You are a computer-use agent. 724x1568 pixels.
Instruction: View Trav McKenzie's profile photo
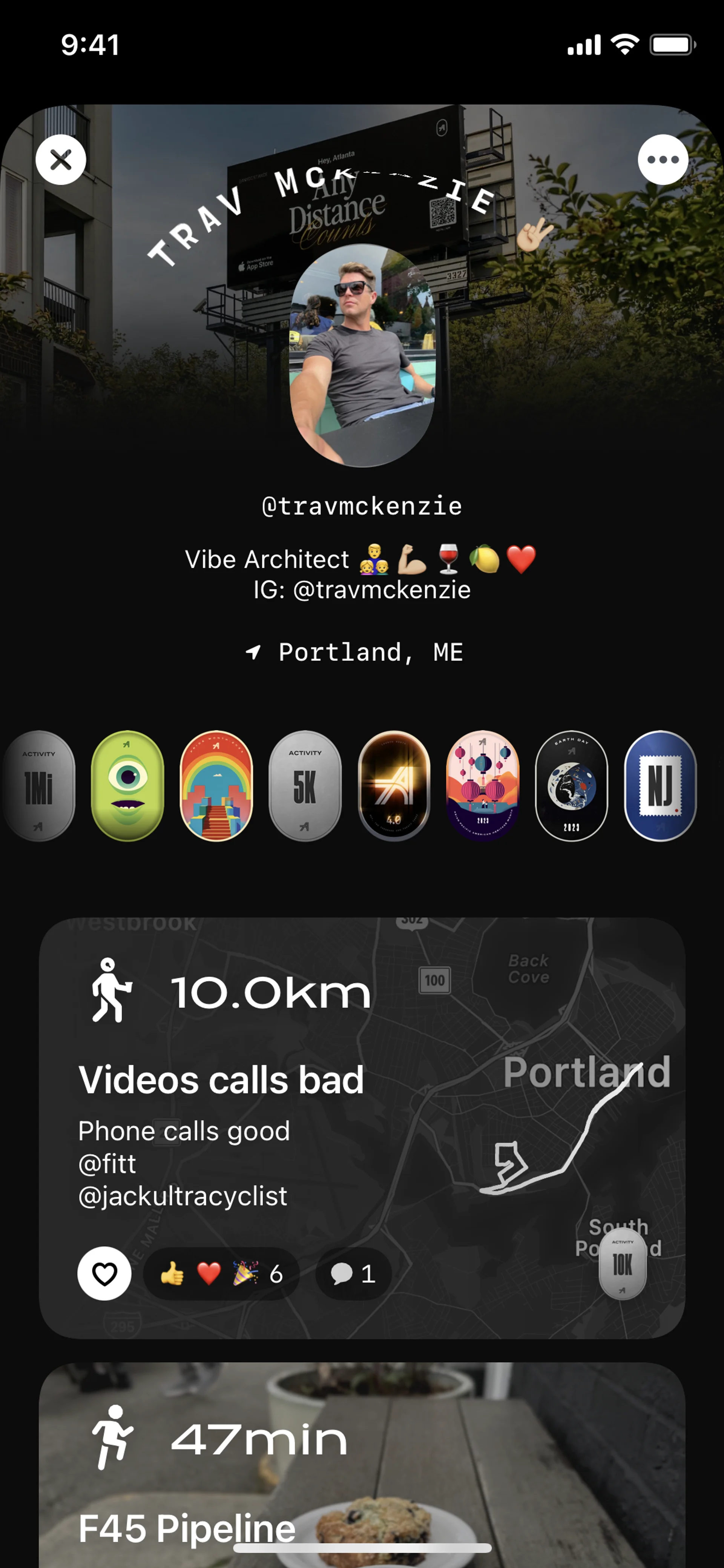pyautogui.click(x=362, y=355)
